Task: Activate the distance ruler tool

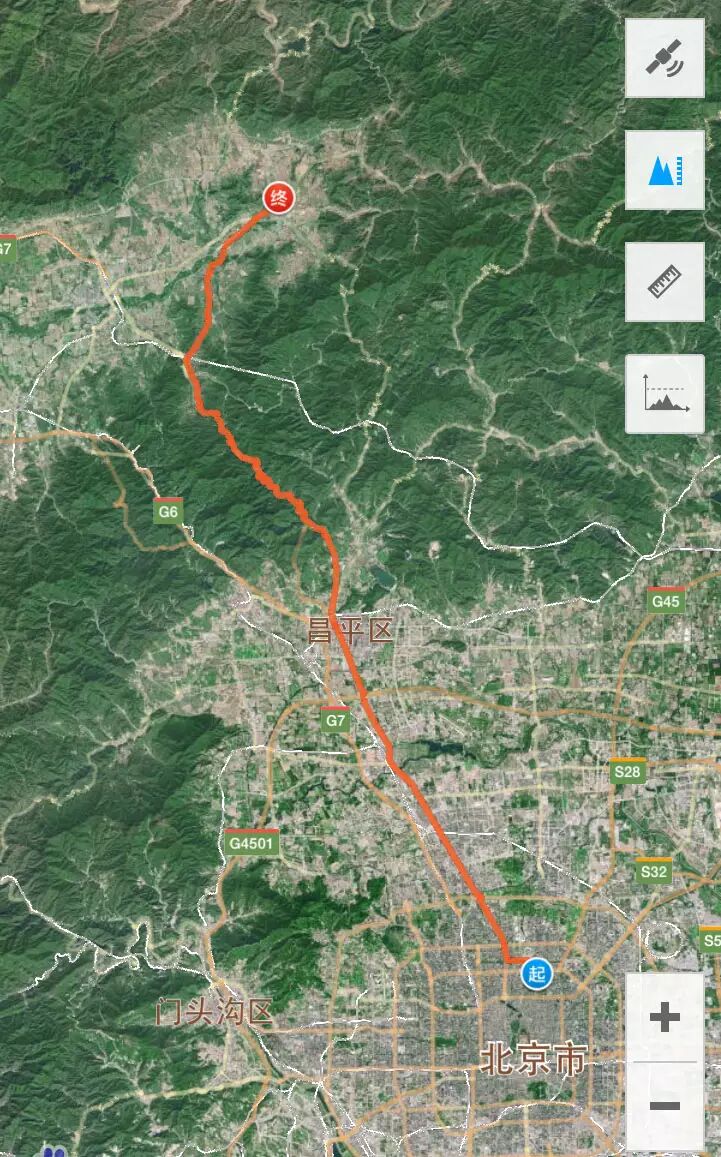Action: (x=664, y=282)
